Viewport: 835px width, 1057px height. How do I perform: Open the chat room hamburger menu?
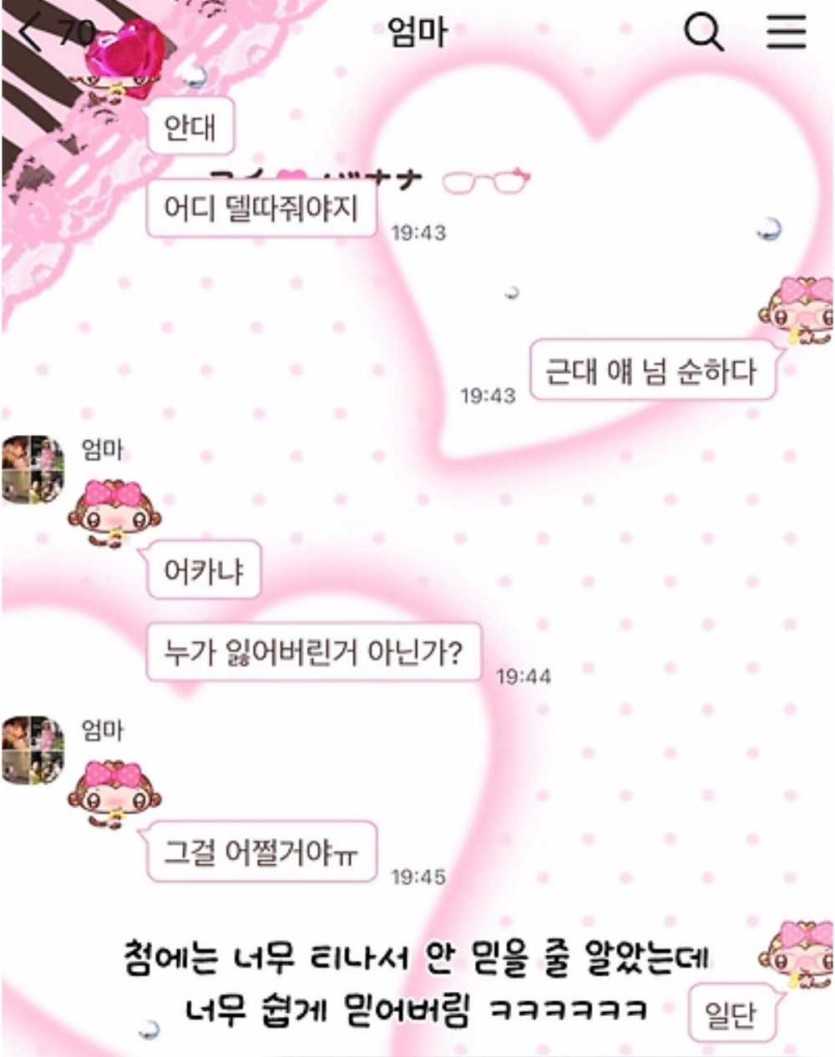click(x=786, y=33)
